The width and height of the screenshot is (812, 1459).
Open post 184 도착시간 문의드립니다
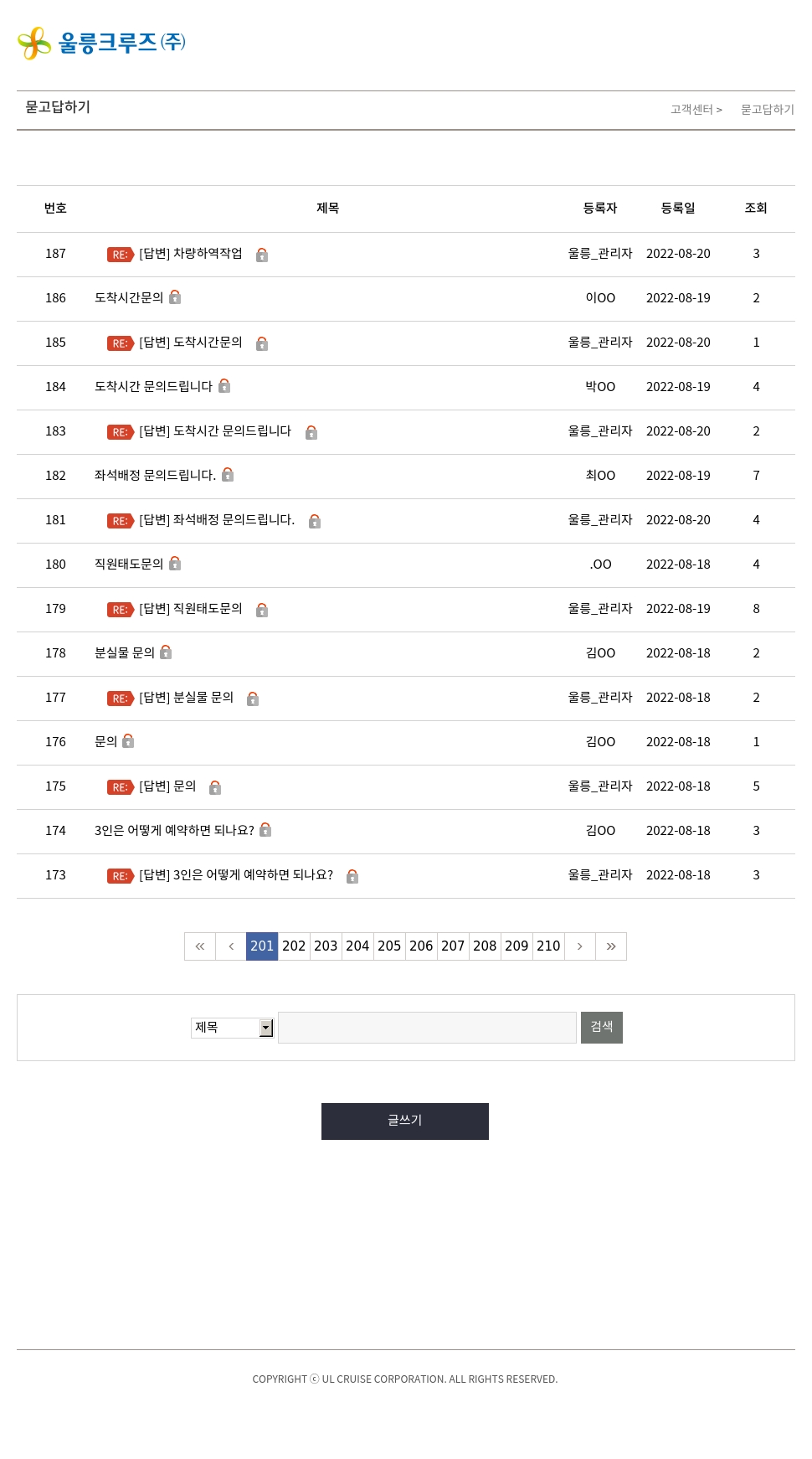coord(153,387)
